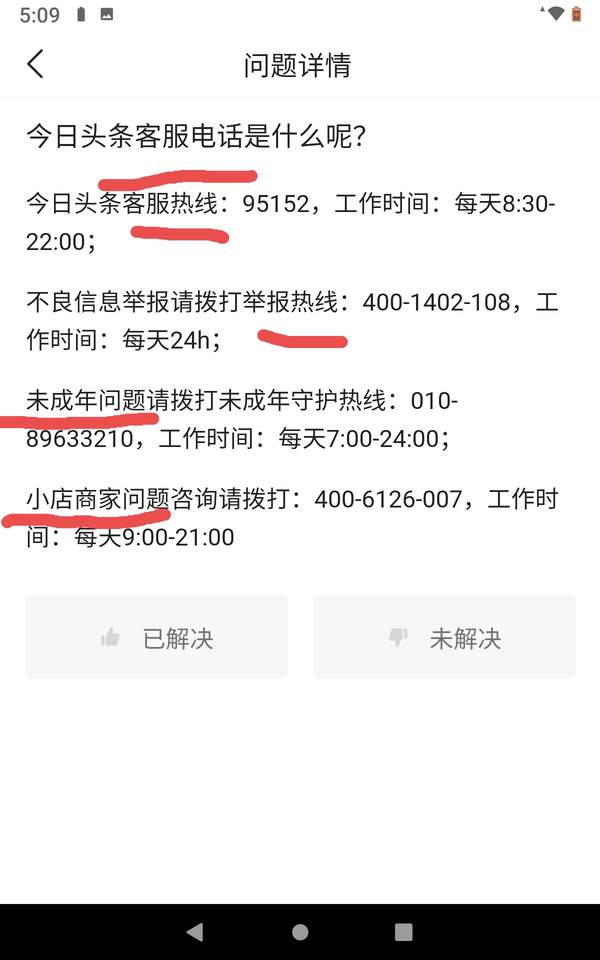Mark the question as 已解决
Screen dimensions: 600x960
[157, 637]
